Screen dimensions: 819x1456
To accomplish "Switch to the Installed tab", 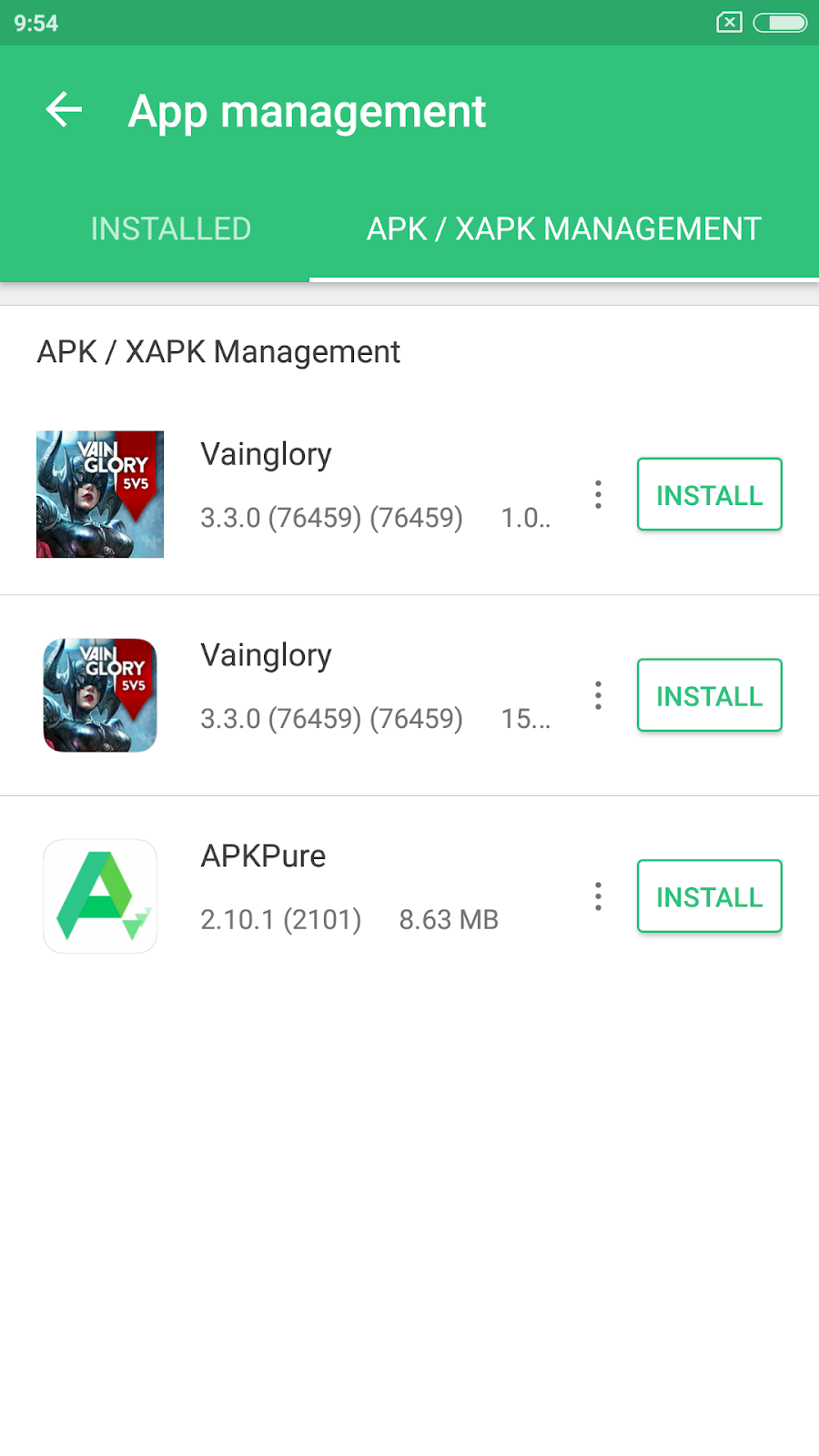I will pyautogui.click(x=170, y=228).
